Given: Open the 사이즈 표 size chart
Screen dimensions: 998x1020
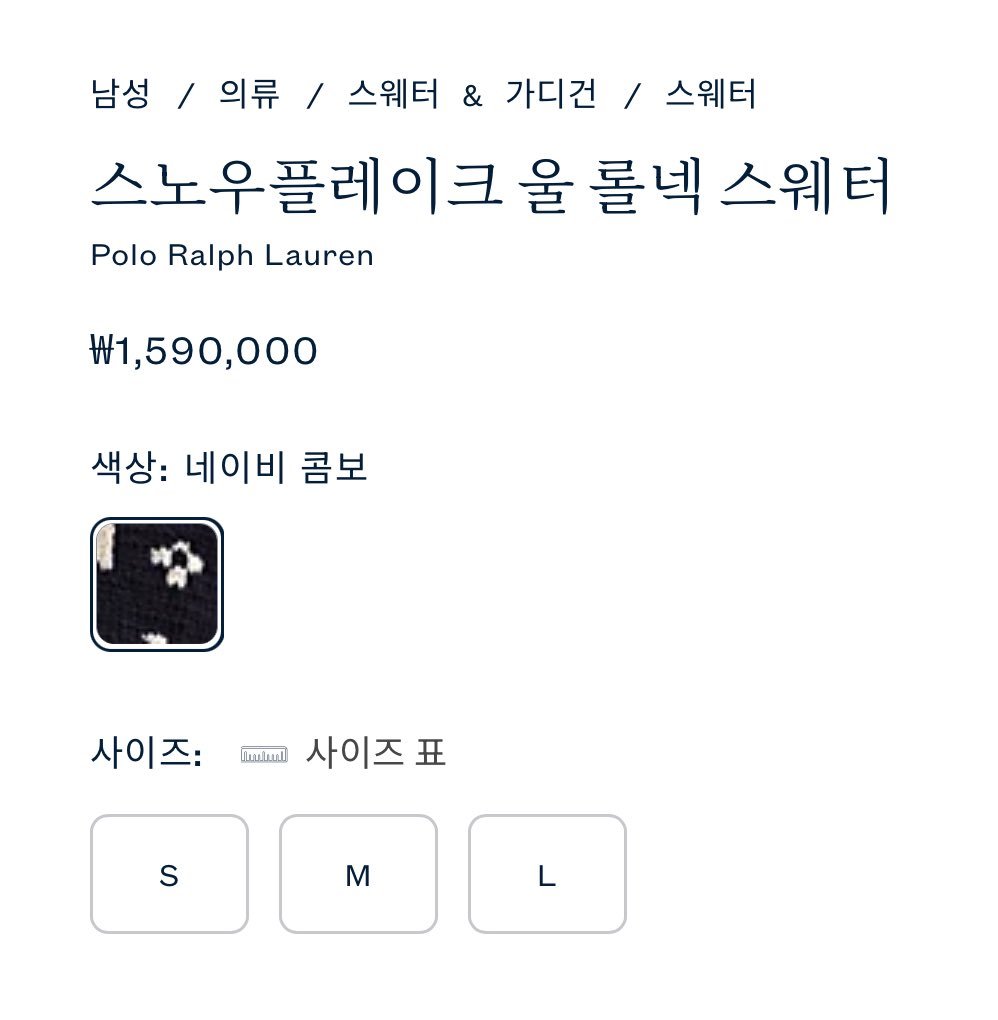Looking at the screenshot, I should click(x=345, y=753).
